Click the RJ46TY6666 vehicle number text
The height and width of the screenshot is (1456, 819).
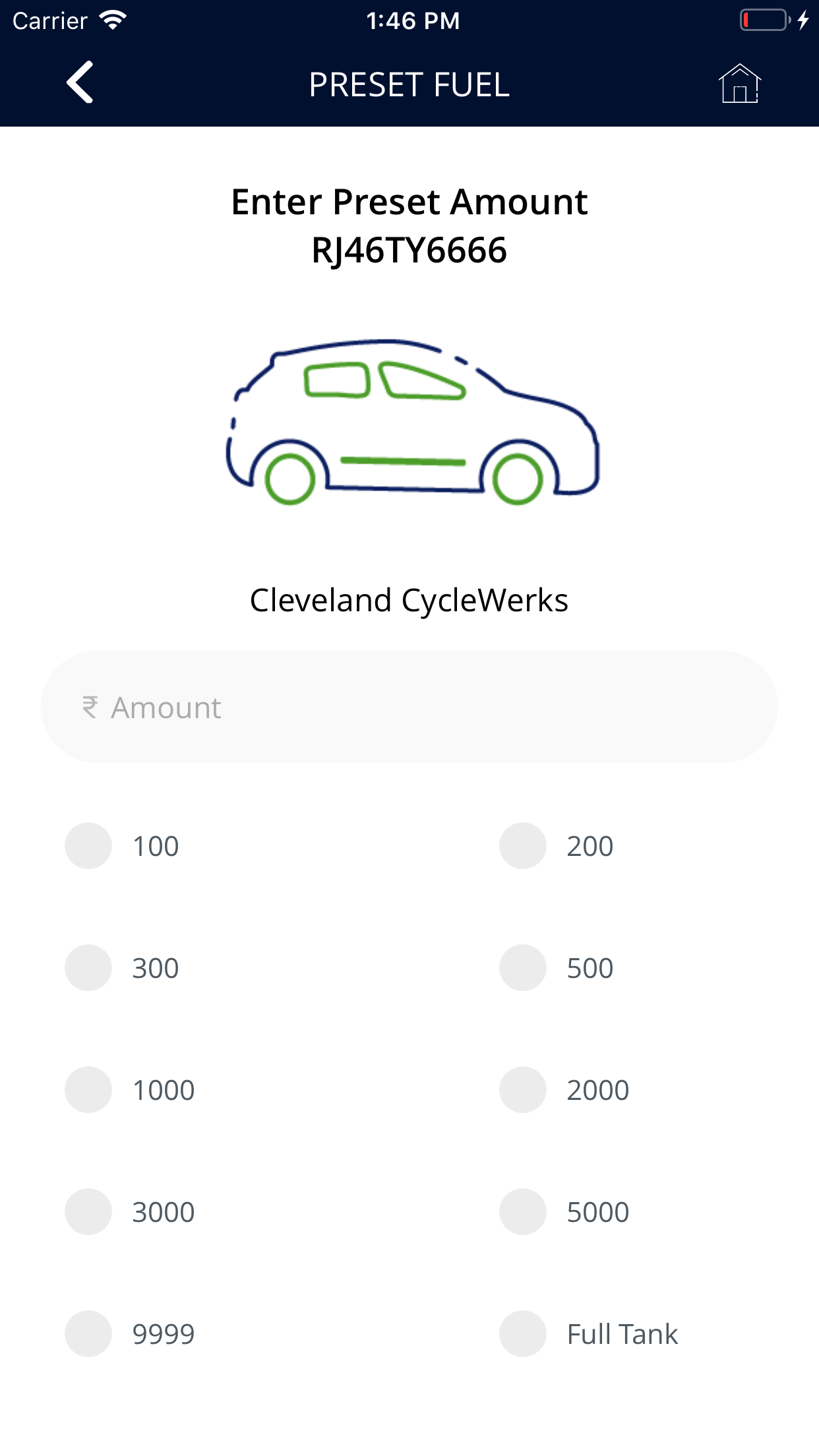tap(409, 249)
